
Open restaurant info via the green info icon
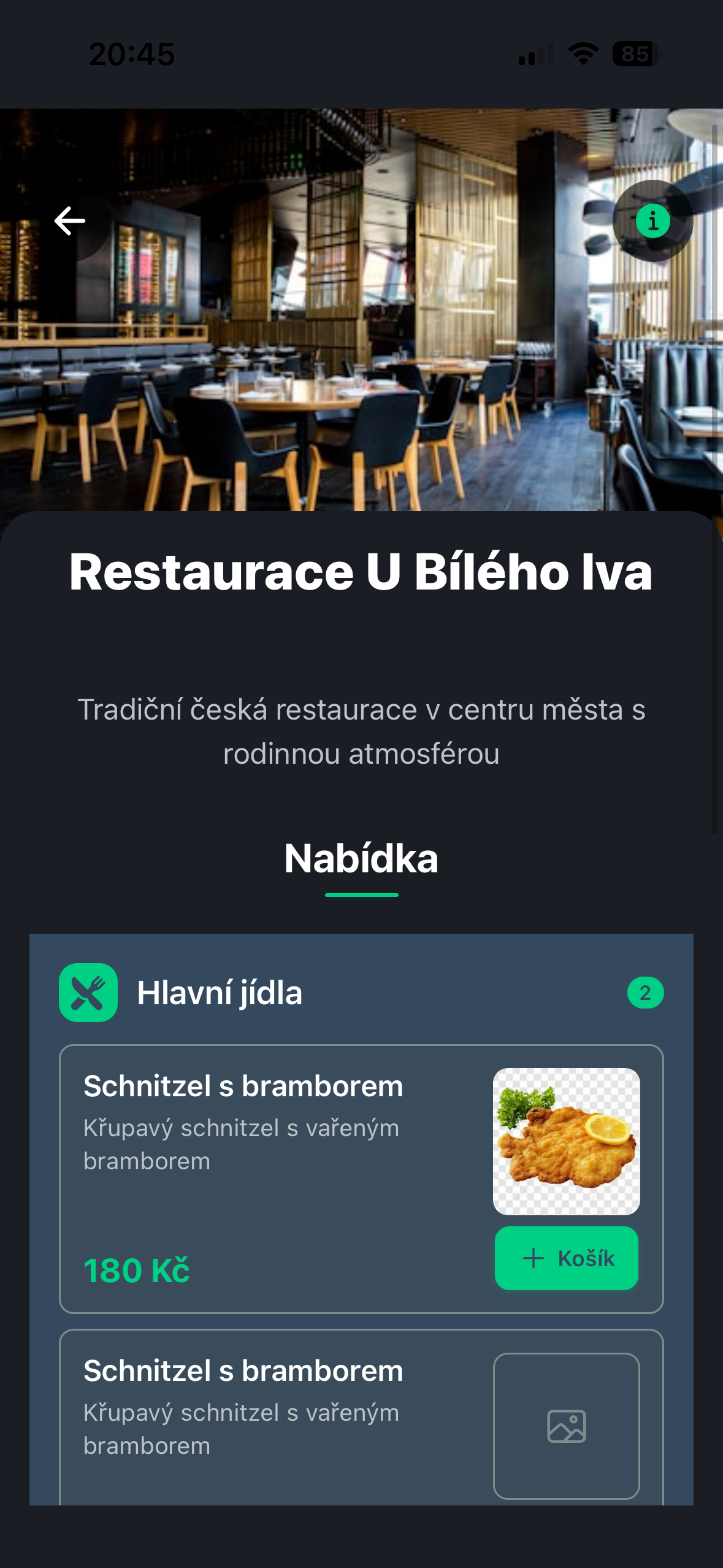(x=652, y=221)
